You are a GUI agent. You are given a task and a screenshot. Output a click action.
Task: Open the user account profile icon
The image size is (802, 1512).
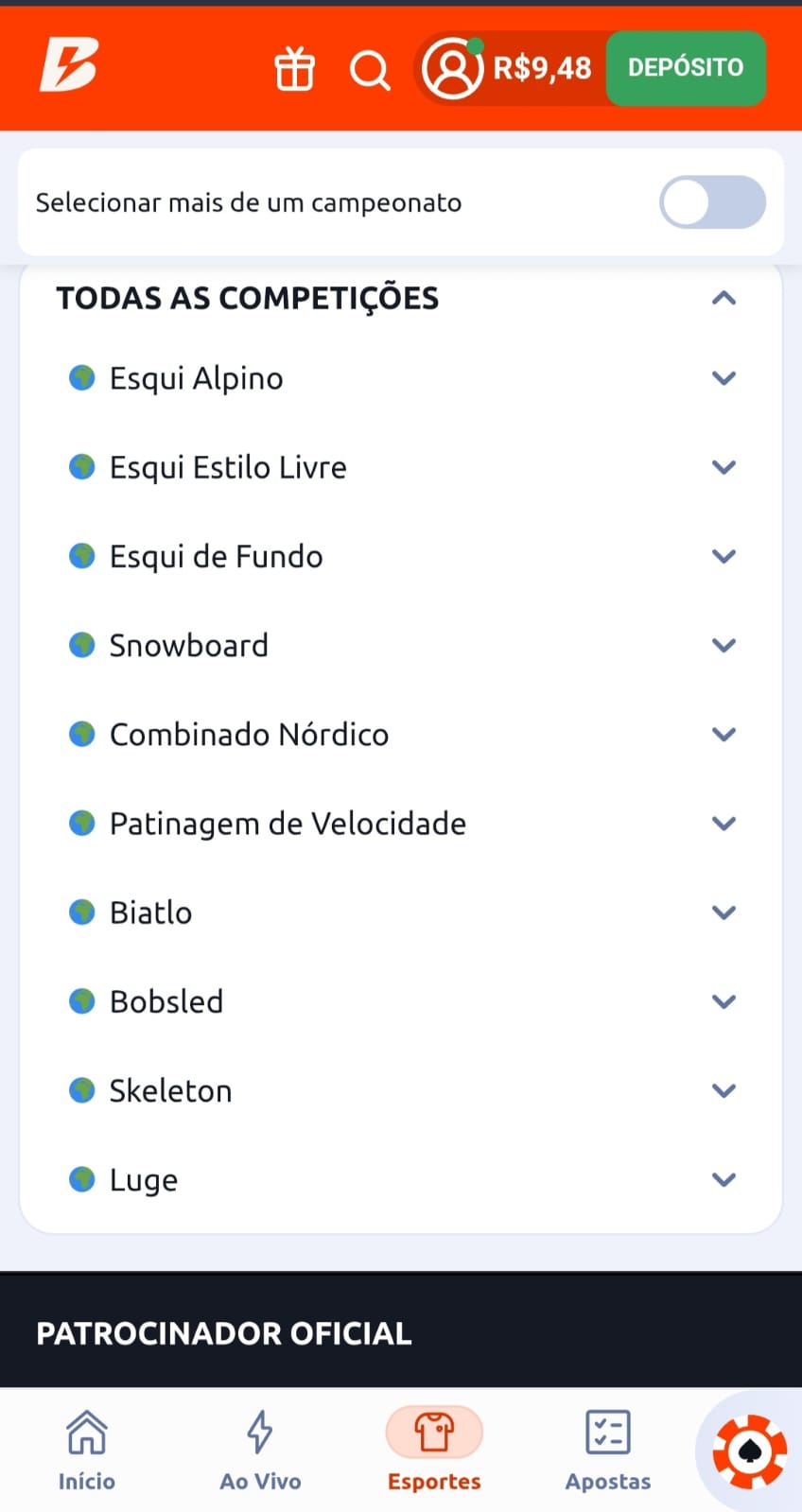452,68
